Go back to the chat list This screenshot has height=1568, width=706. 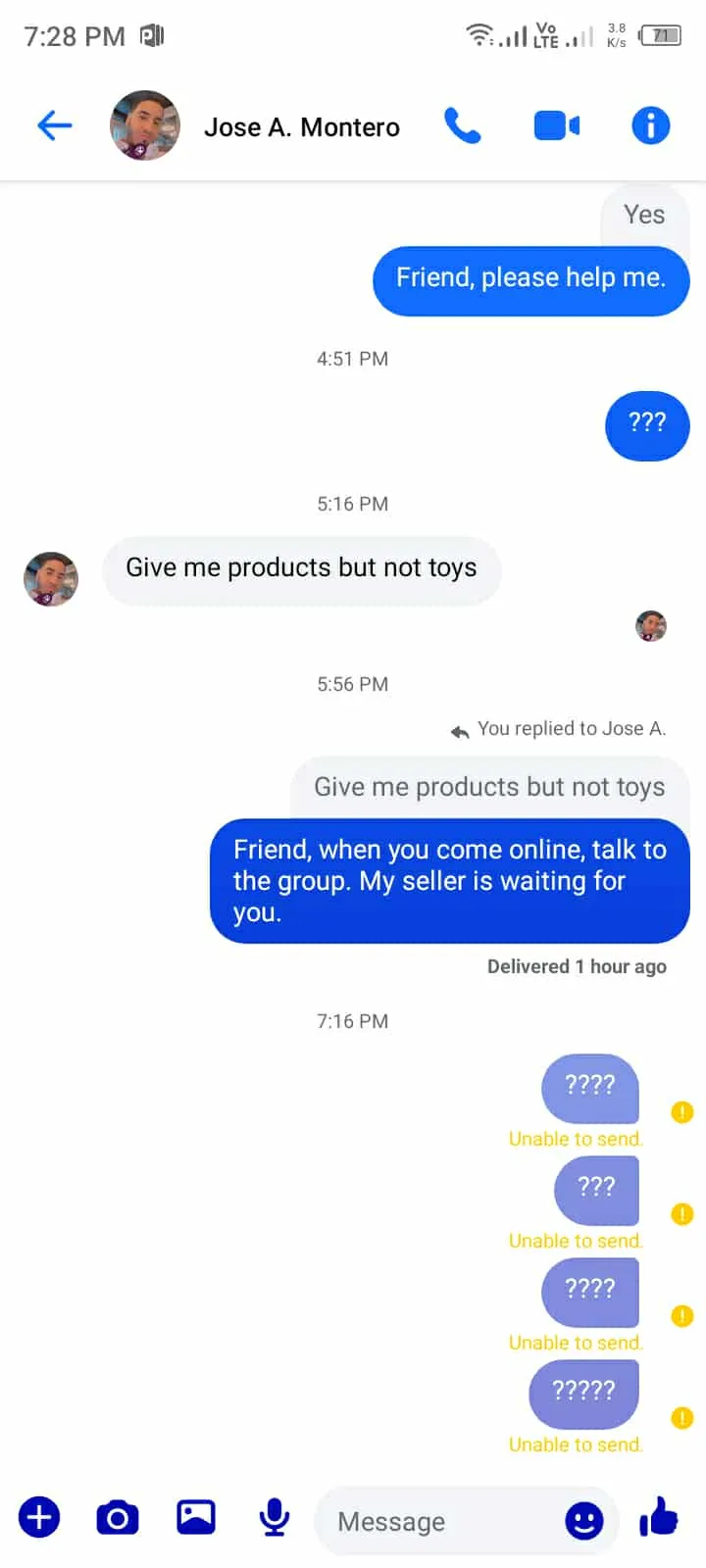55,125
